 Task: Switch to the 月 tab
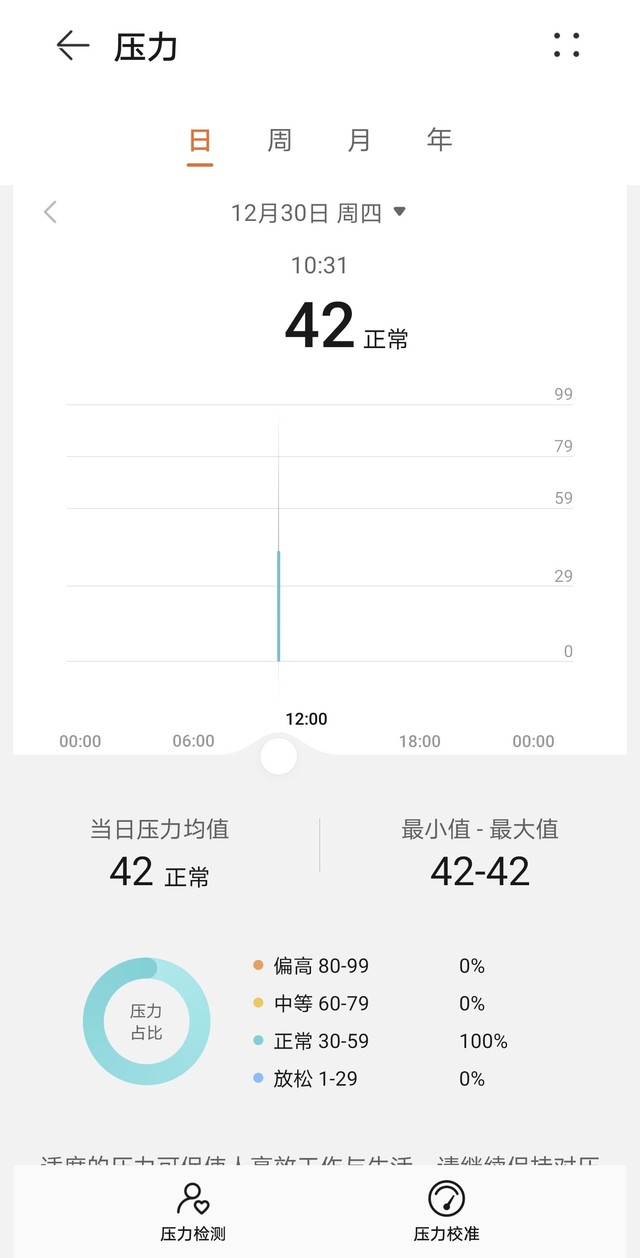(x=359, y=140)
